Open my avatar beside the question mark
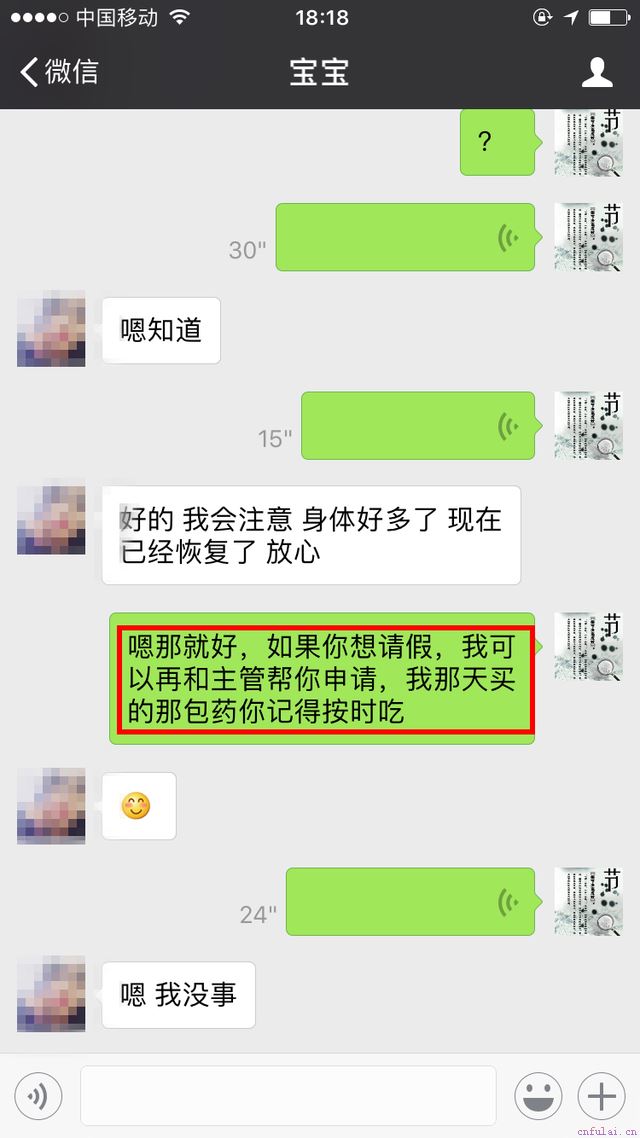Viewport: 640px width, 1138px height. (588, 142)
